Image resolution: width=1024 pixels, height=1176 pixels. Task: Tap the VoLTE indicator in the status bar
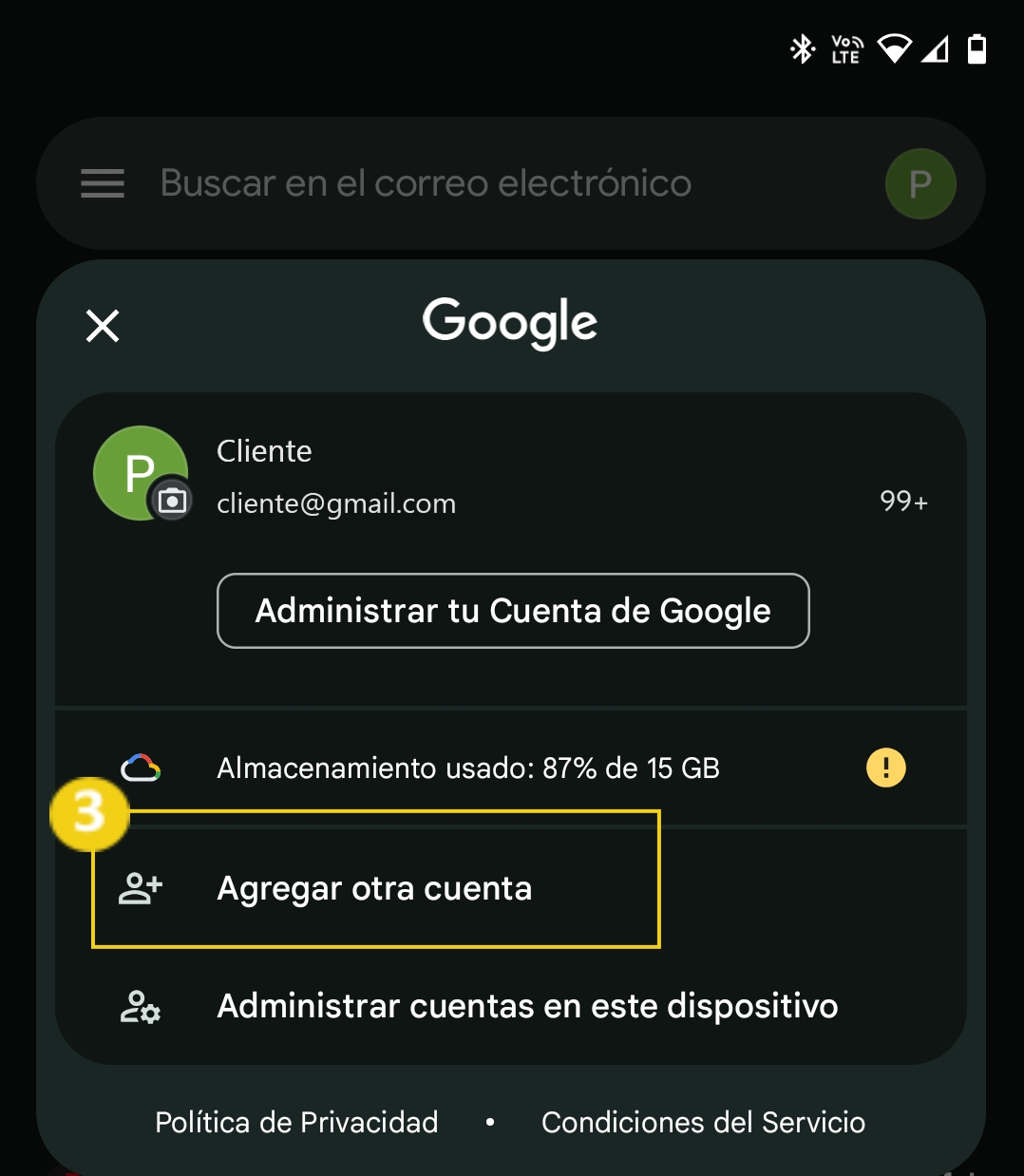pyautogui.click(x=844, y=49)
